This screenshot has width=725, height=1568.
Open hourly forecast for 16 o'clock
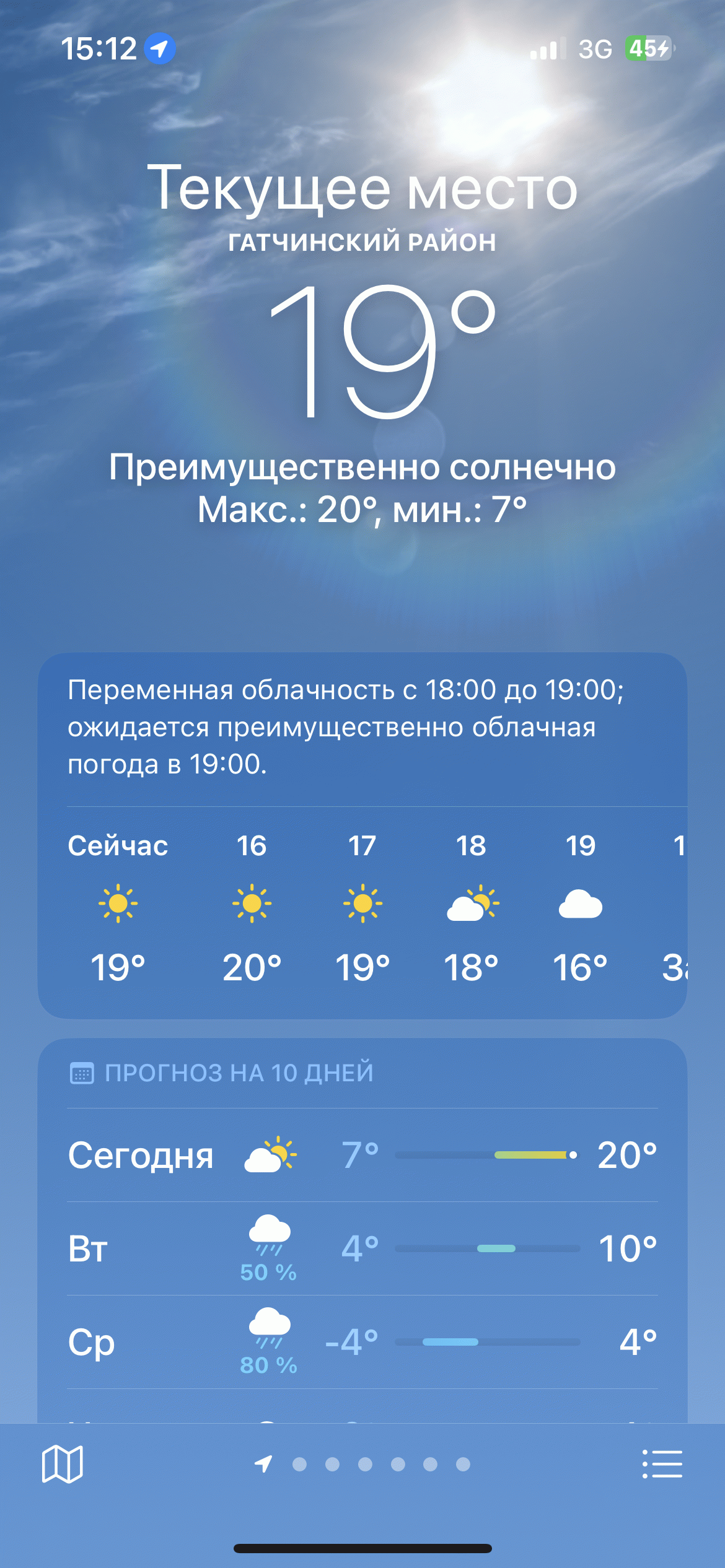[252, 905]
